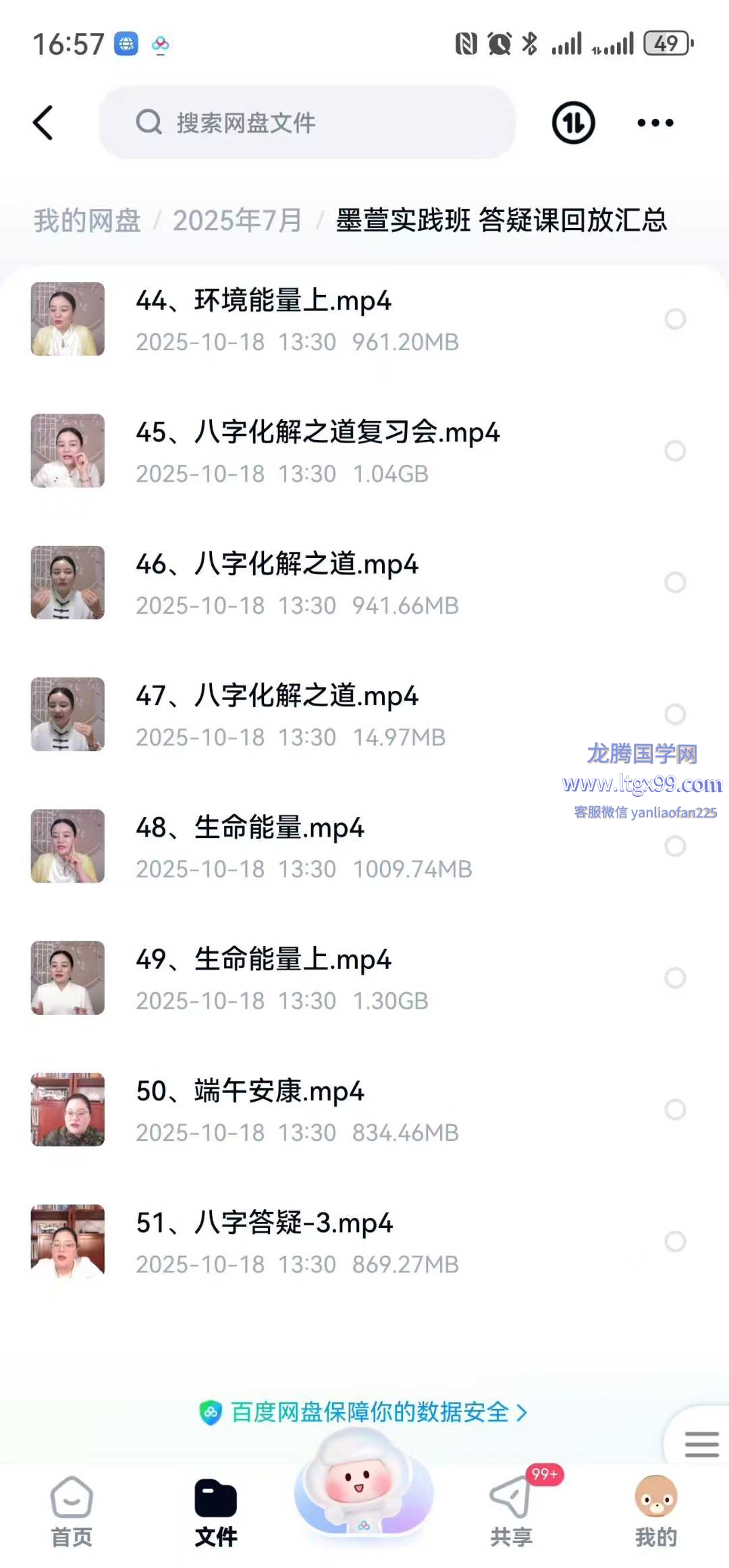The height and width of the screenshot is (1568, 729).
Task: Open the transfer list icon
Action: coord(573,123)
